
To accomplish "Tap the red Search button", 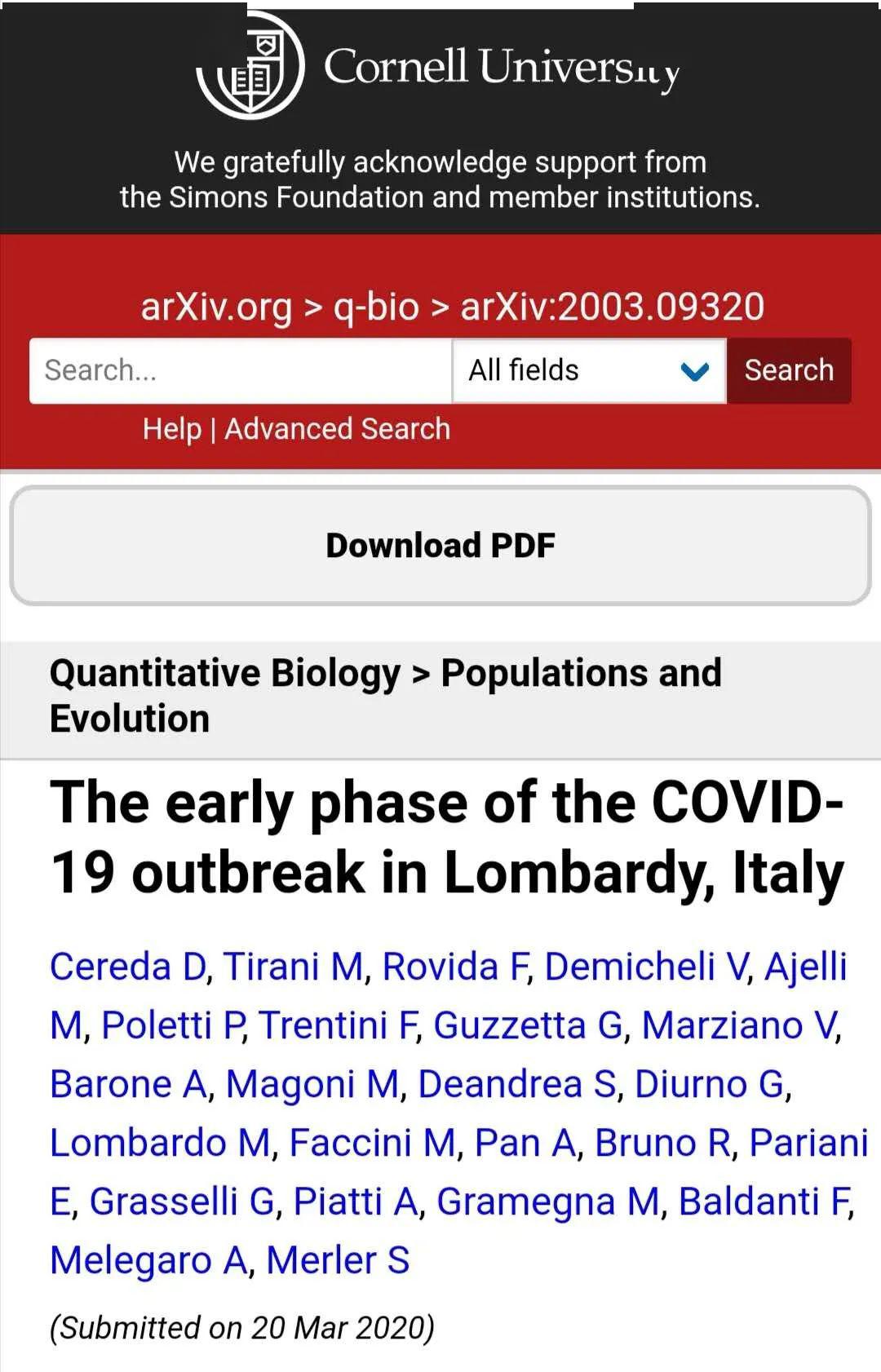I will (x=788, y=370).
